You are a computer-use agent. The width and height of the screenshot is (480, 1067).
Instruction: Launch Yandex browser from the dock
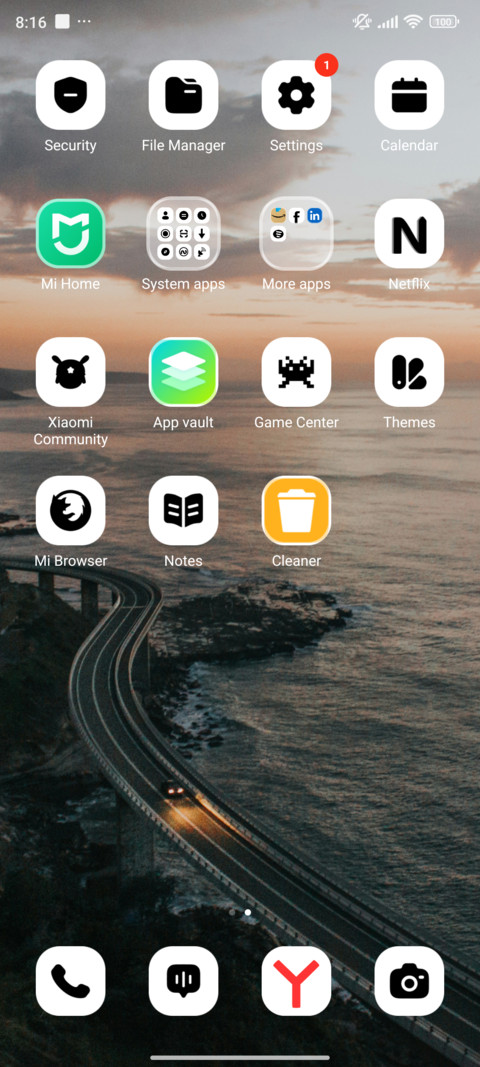tap(296, 981)
